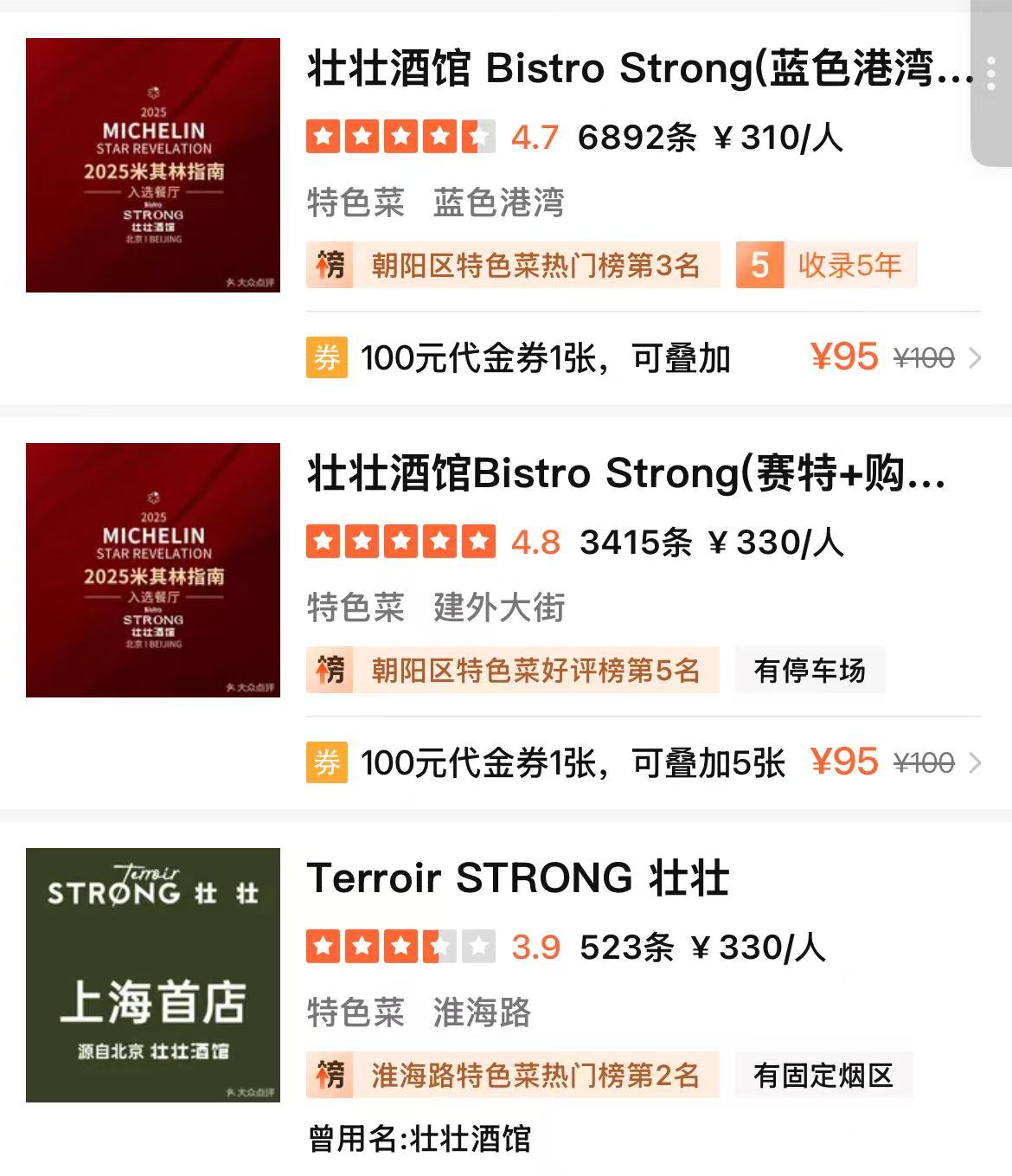Screen dimensions: 1012x1176
Task: Click the 榜 ranking icon beside 朝阳区特色菜热门榜第3名
Action: coord(329,266)
